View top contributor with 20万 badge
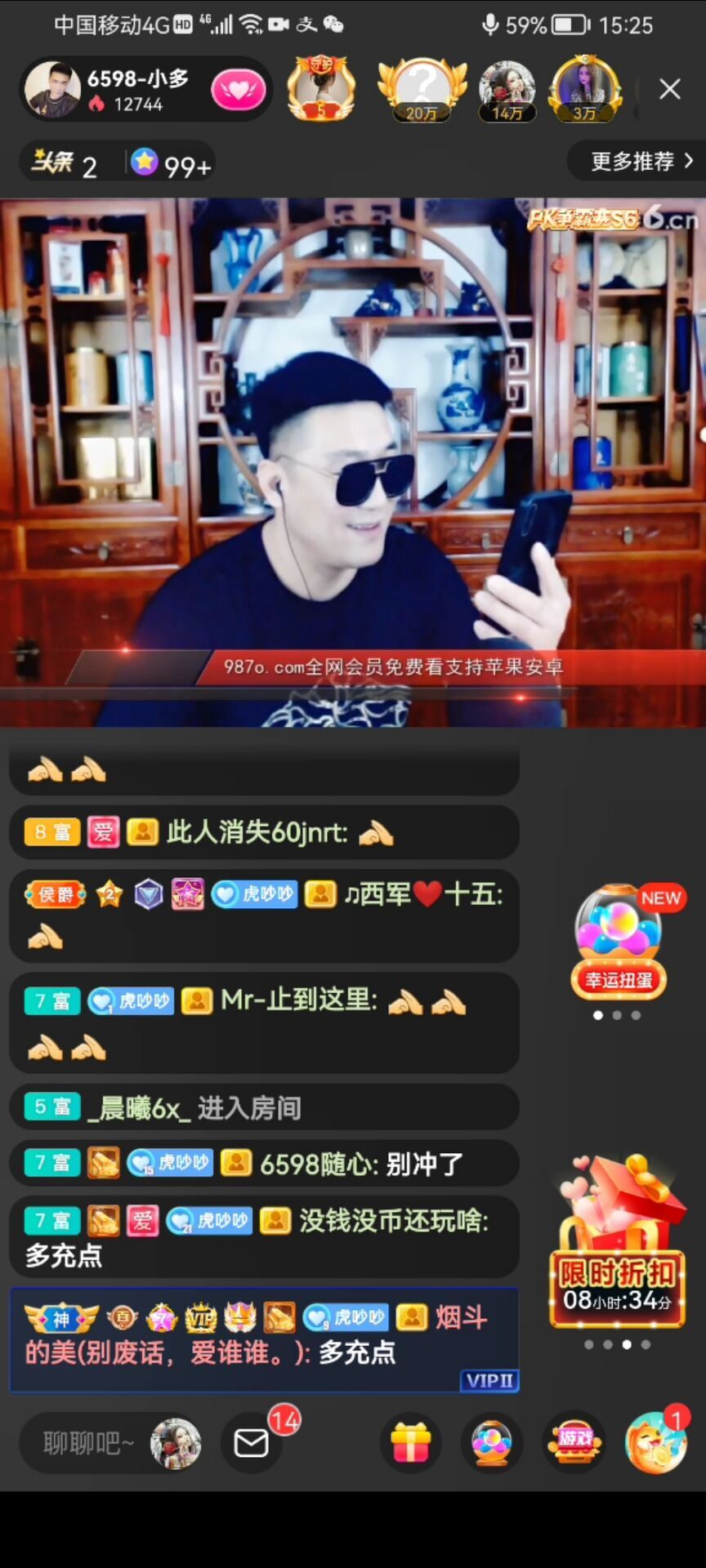The height and width of the screenshot is (1568, 706). point(422,88)
